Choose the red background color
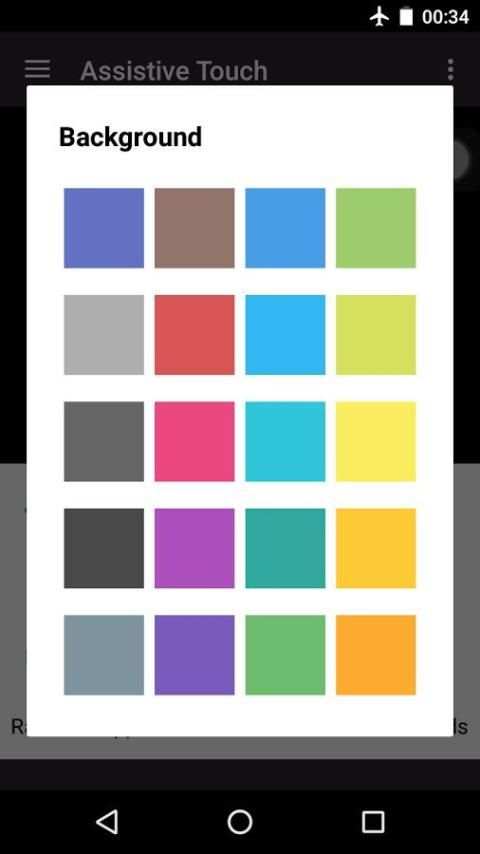Viewport: 480px width, 854px height. 195,334
